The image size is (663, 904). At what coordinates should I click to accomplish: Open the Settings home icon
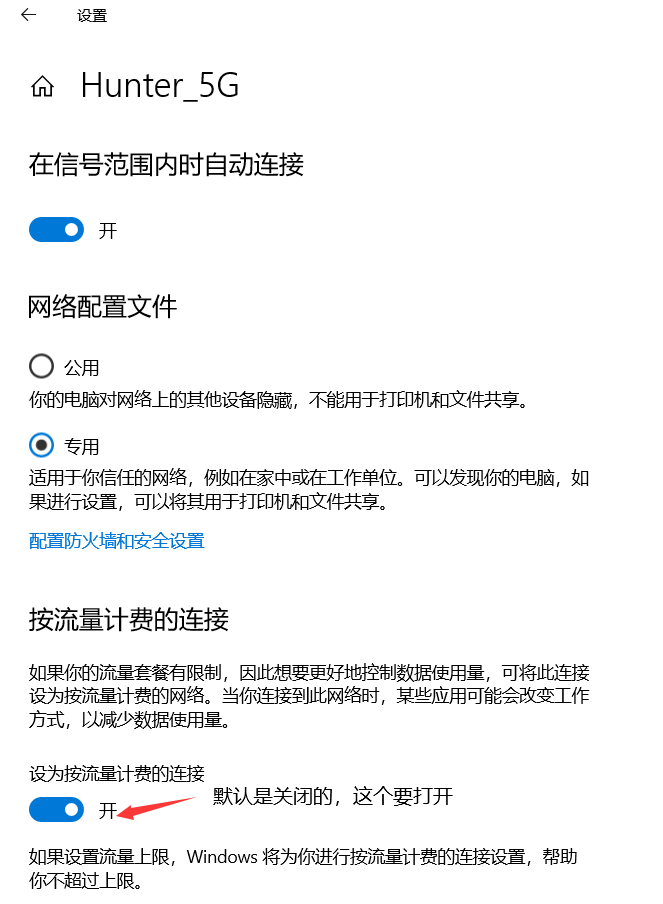point(42,87)
